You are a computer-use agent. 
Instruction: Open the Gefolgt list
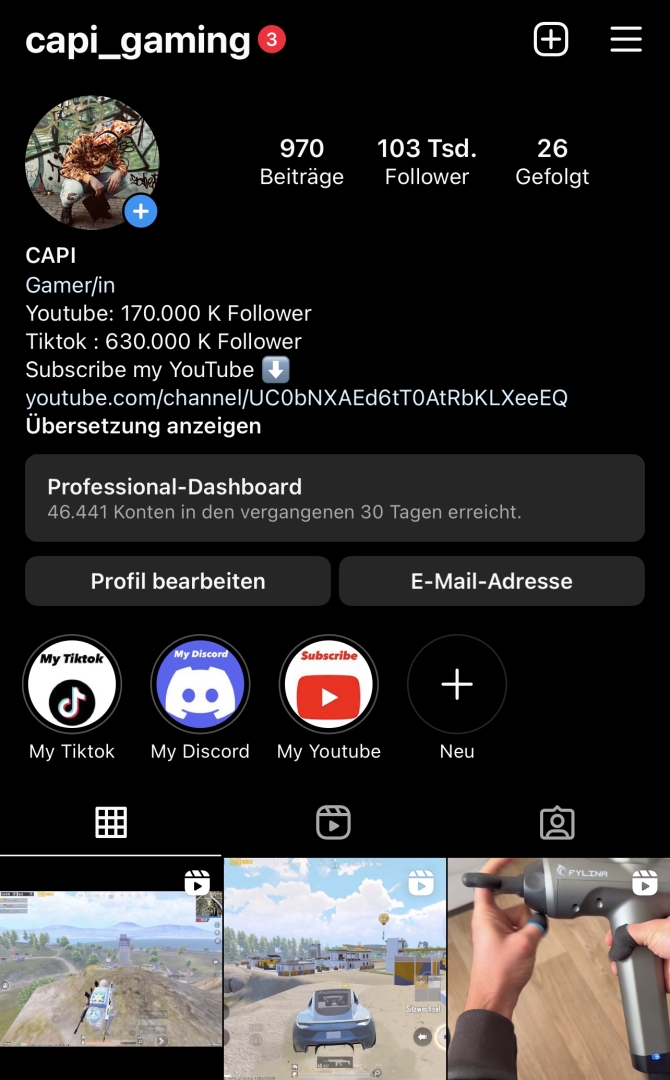coord(552,162)
